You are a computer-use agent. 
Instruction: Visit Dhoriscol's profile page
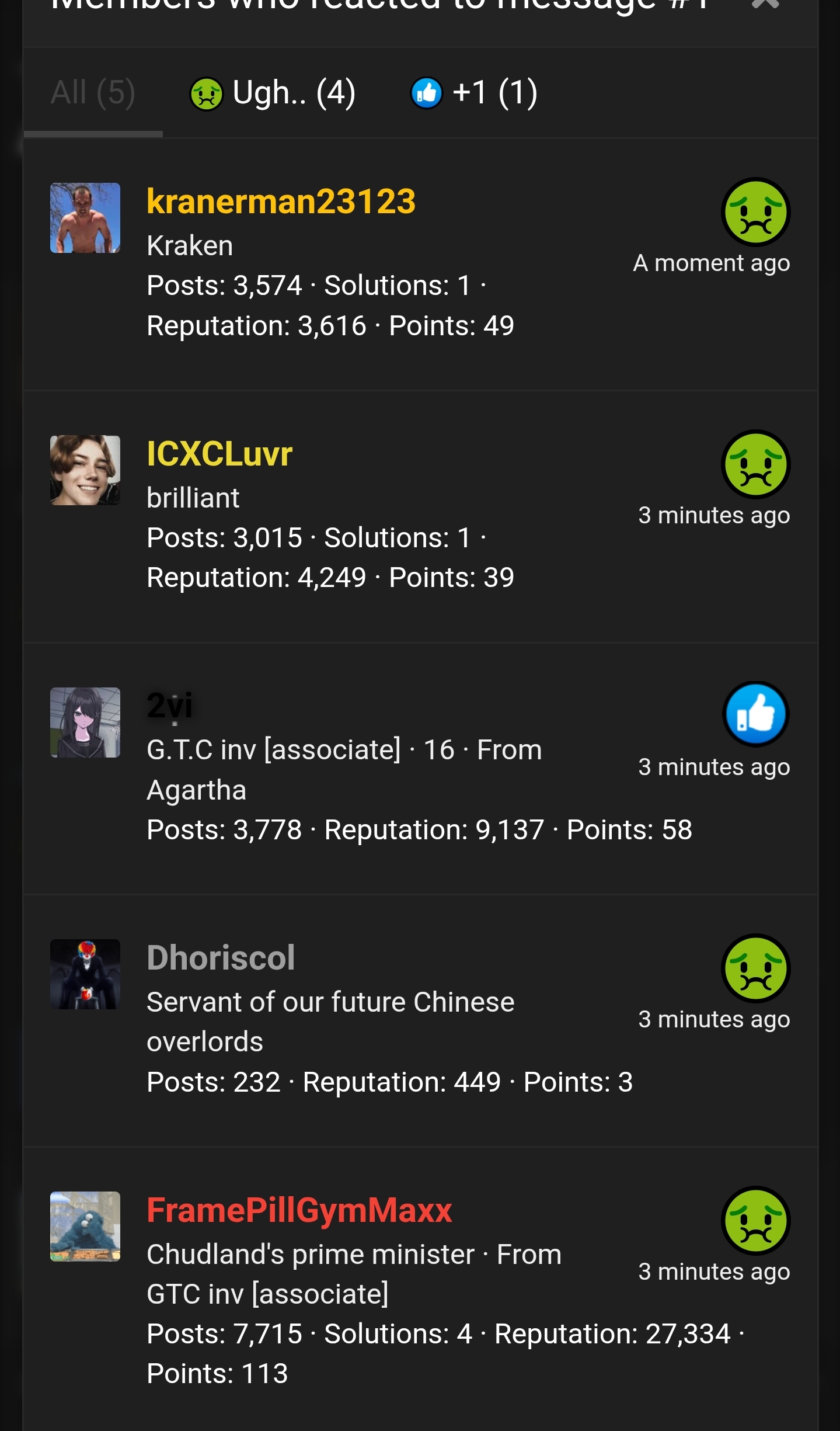221,958
